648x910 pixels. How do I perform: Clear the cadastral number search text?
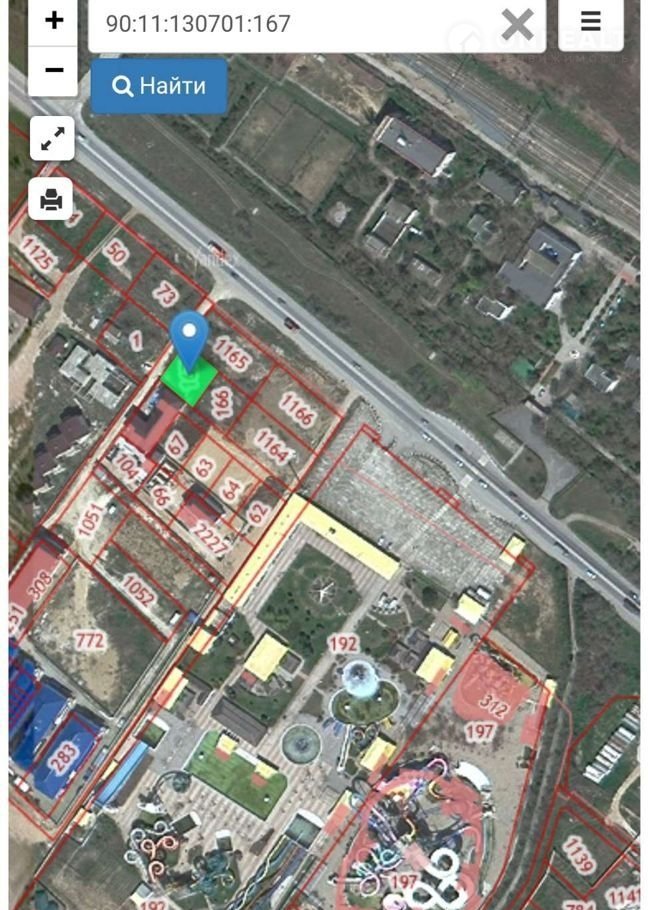(x=517, y=23)
